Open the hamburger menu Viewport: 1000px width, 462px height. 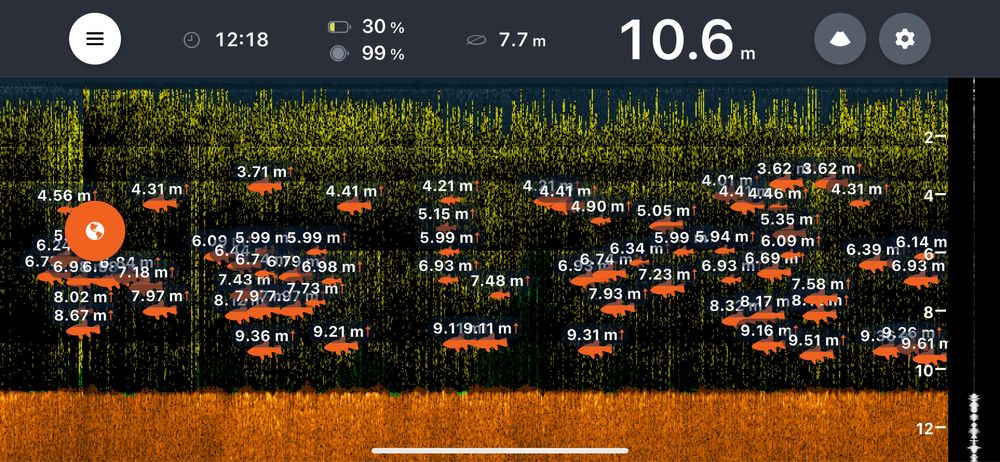click(x=95, y=39)
